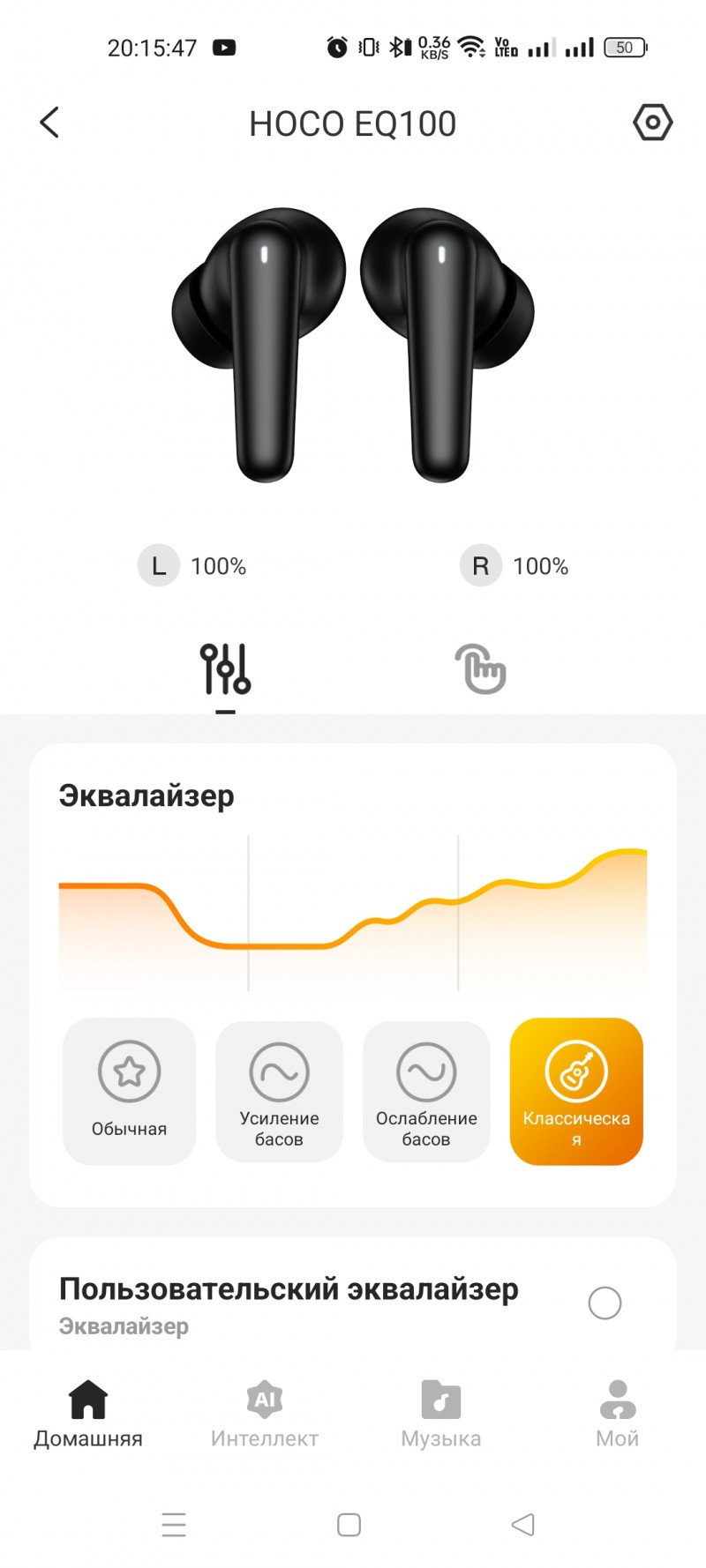706x1568 pixels.
Task: Switch to the equalizer sliders tab
Action: pos(225,669)
